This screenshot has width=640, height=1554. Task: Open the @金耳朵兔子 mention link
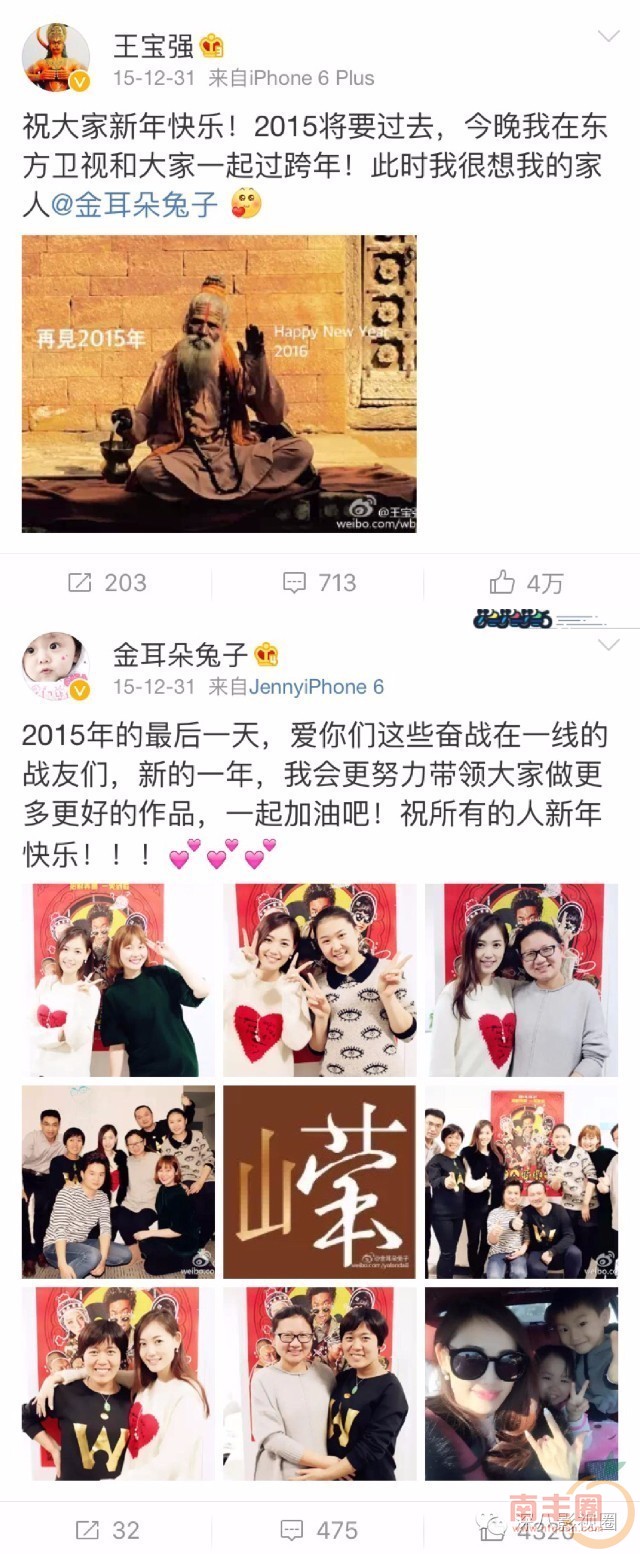point(134,204)
